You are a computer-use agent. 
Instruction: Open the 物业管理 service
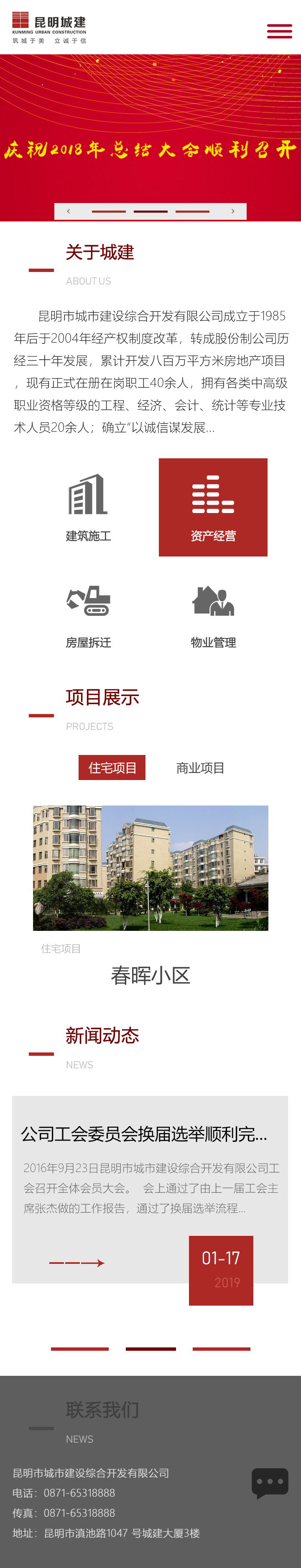click(213, 615)
